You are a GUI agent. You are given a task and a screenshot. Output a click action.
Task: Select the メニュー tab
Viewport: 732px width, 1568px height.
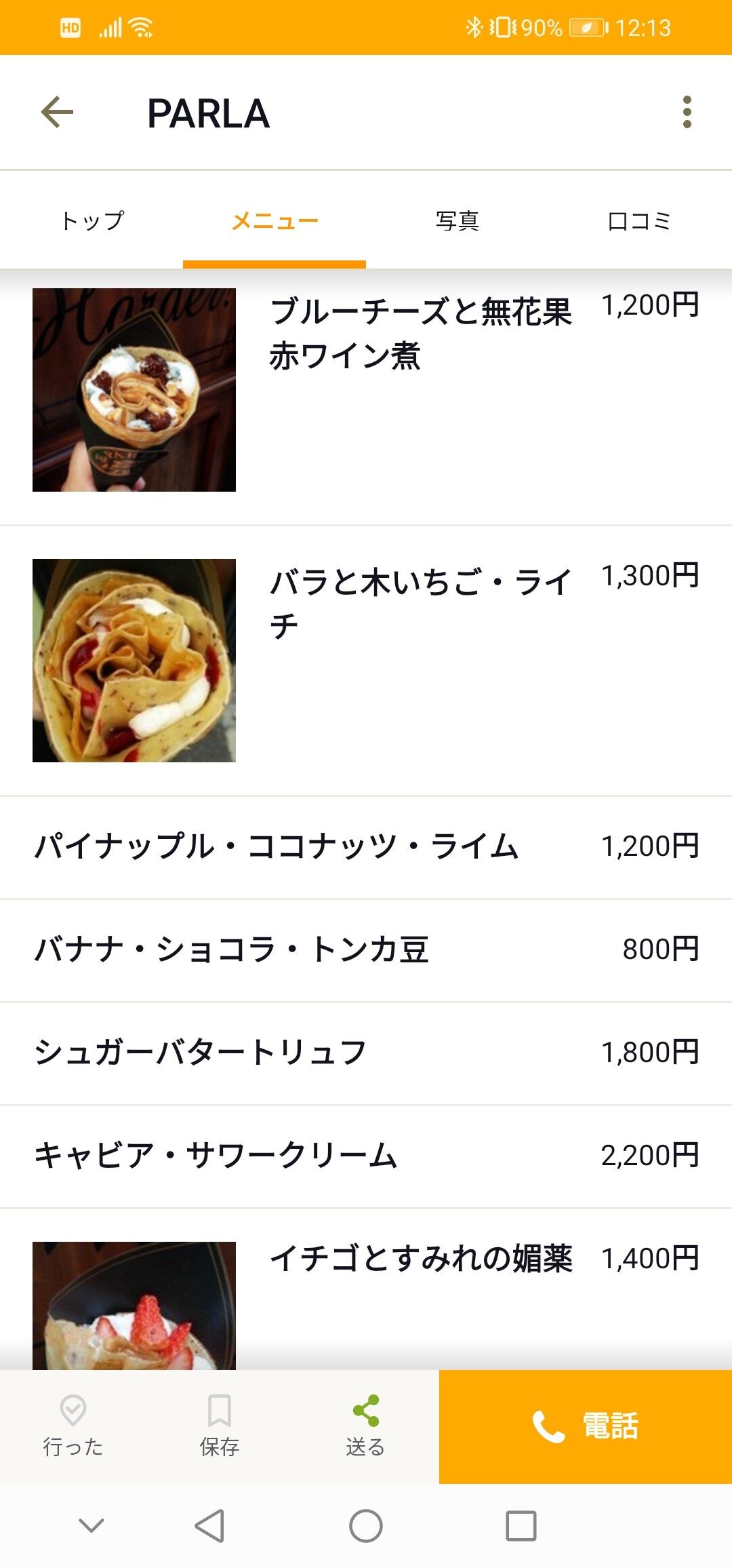click(274, 220)
